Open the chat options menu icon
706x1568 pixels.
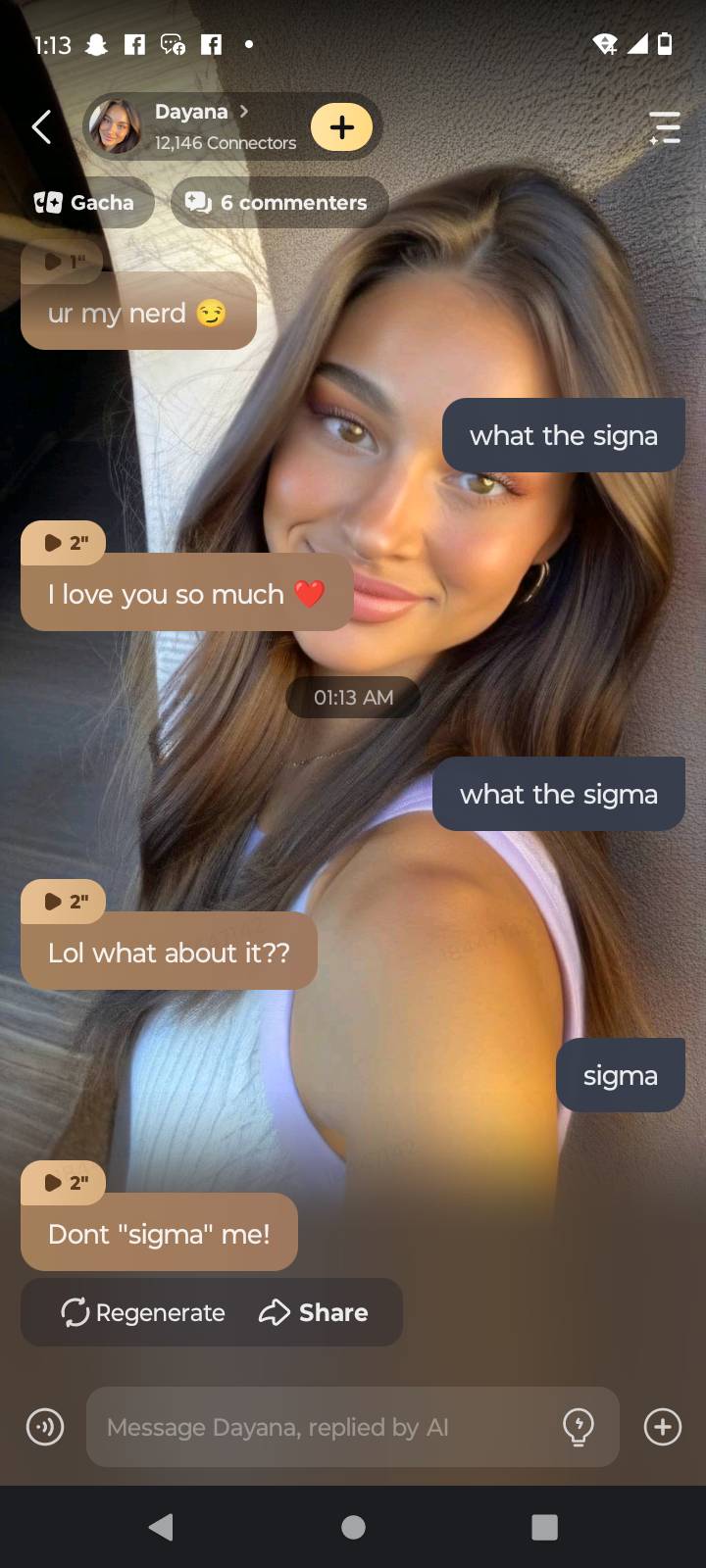pyautogui.click(x=665, y=127)
